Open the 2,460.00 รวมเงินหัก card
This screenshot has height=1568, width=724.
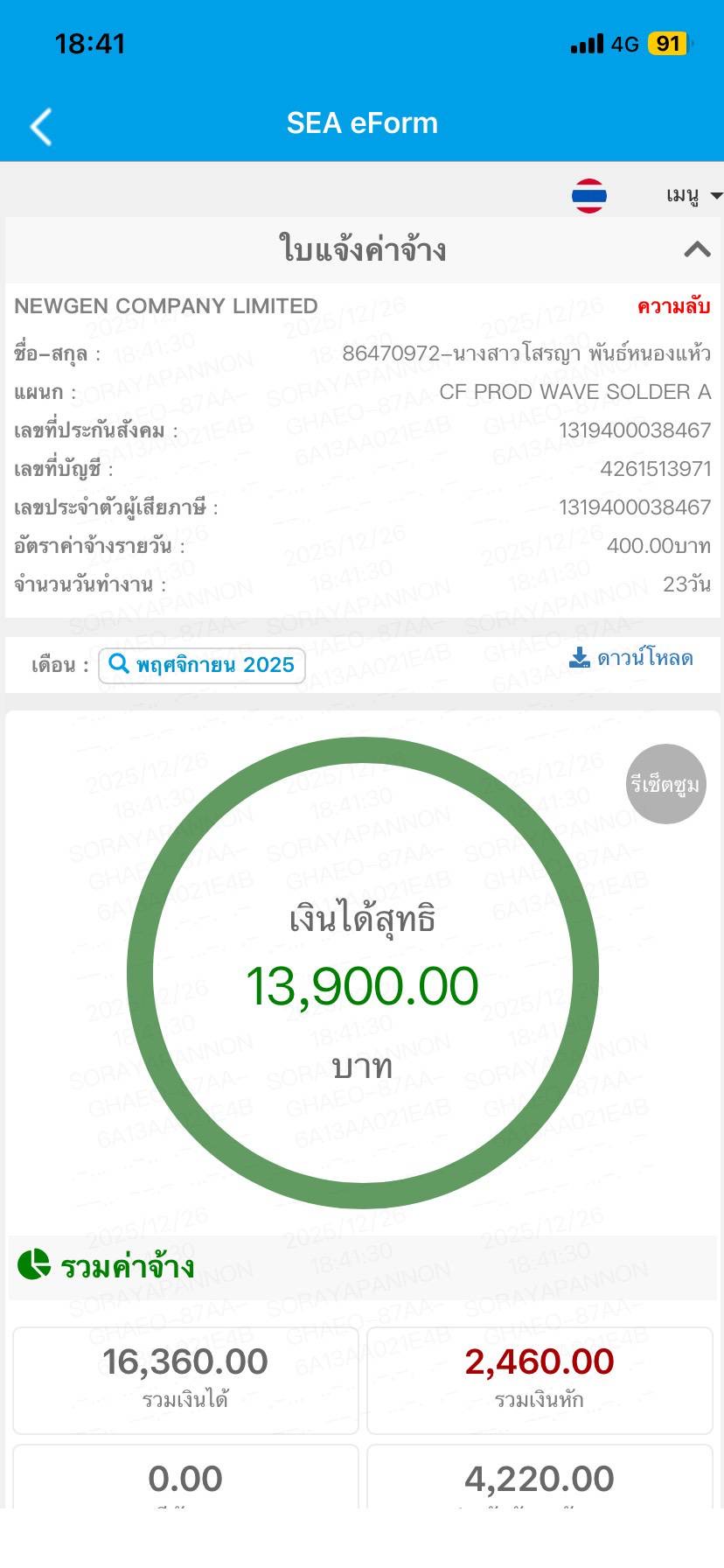click(x=539, y=1379)
